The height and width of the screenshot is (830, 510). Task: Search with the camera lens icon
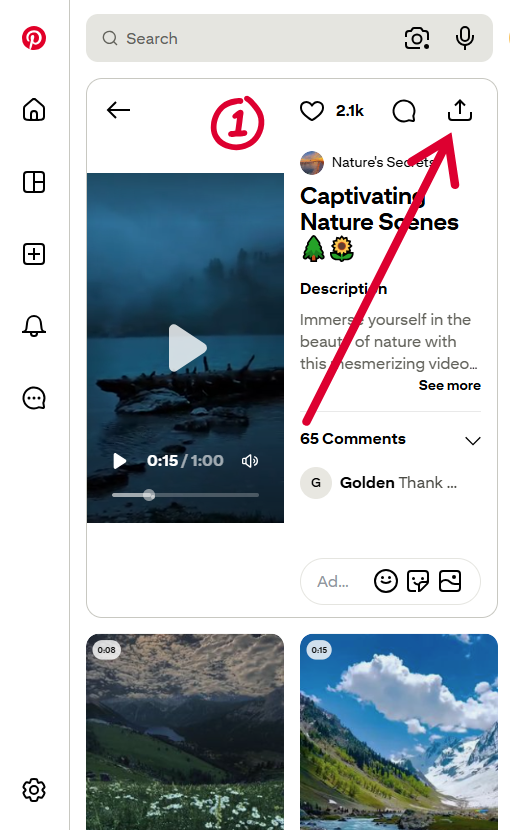click(416, 38)
